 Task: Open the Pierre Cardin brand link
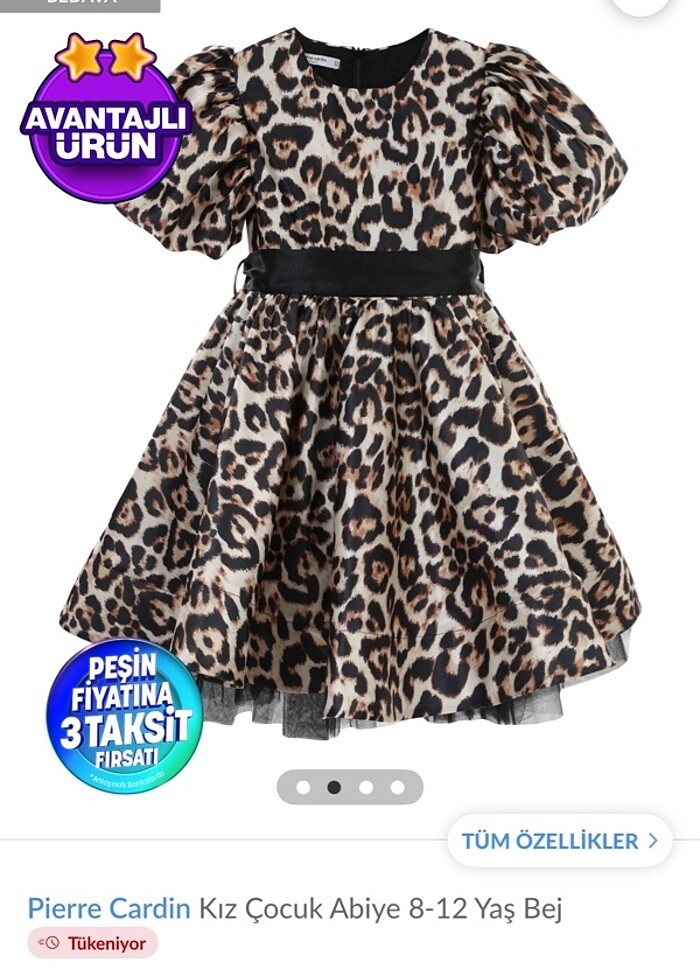[108, 909]
